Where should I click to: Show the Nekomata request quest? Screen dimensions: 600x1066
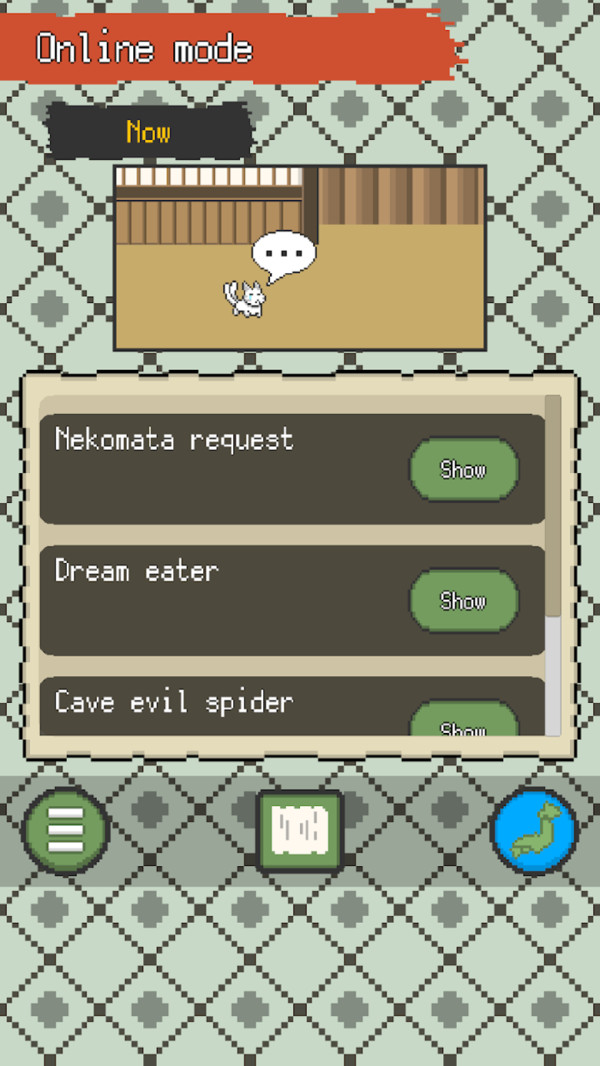tap(464, 469)
